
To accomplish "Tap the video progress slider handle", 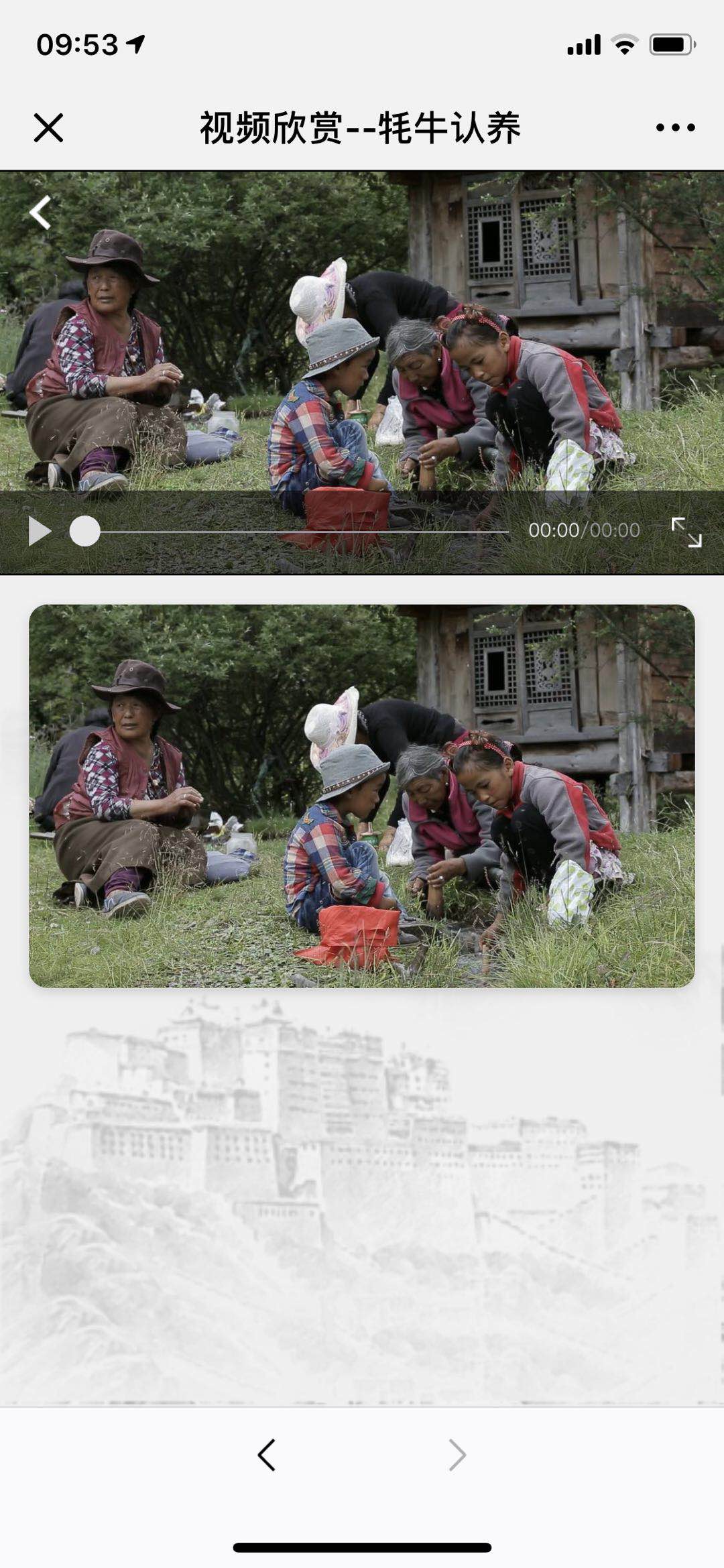I will click(85, 531).
